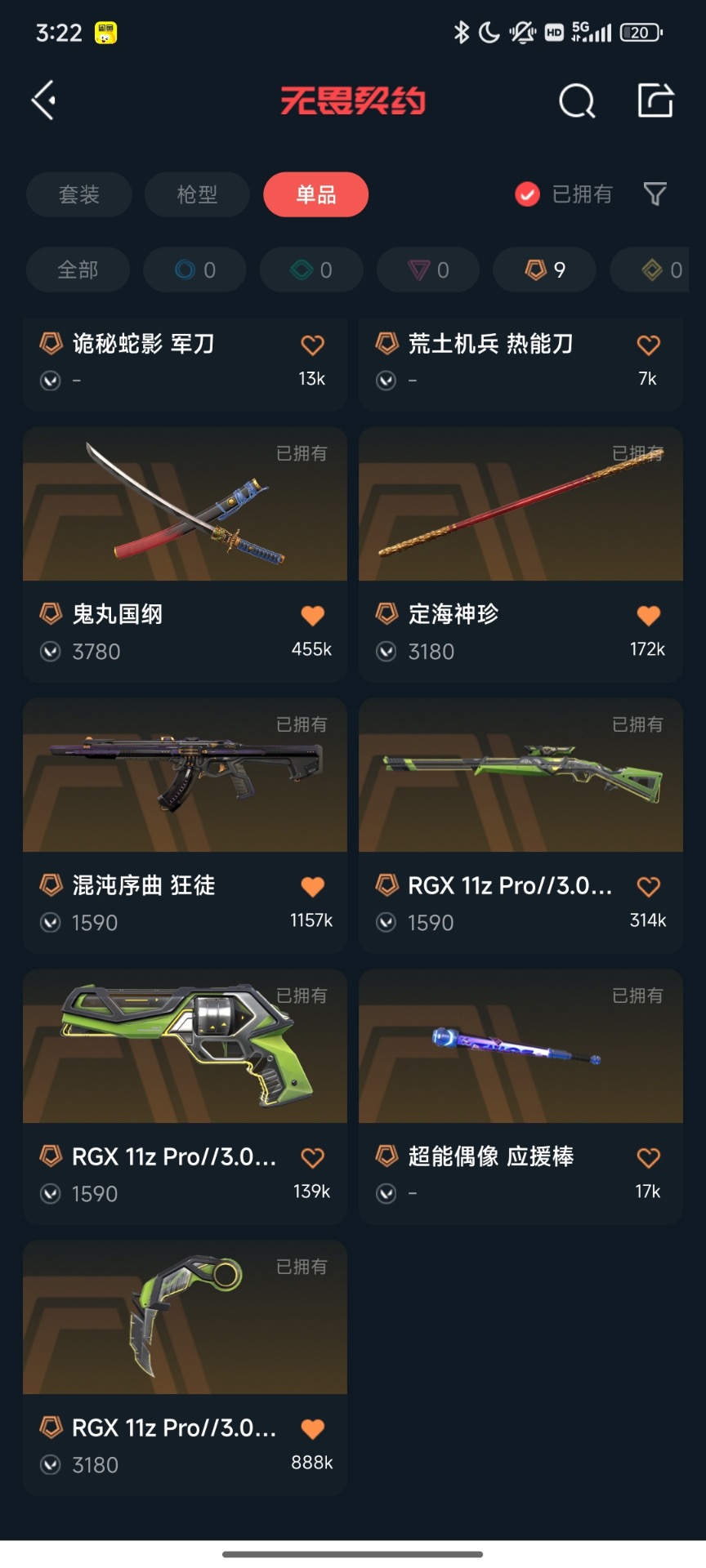706x1568 pixels.
Task: Switch to the 套装 tab
Action: (78, 194)
